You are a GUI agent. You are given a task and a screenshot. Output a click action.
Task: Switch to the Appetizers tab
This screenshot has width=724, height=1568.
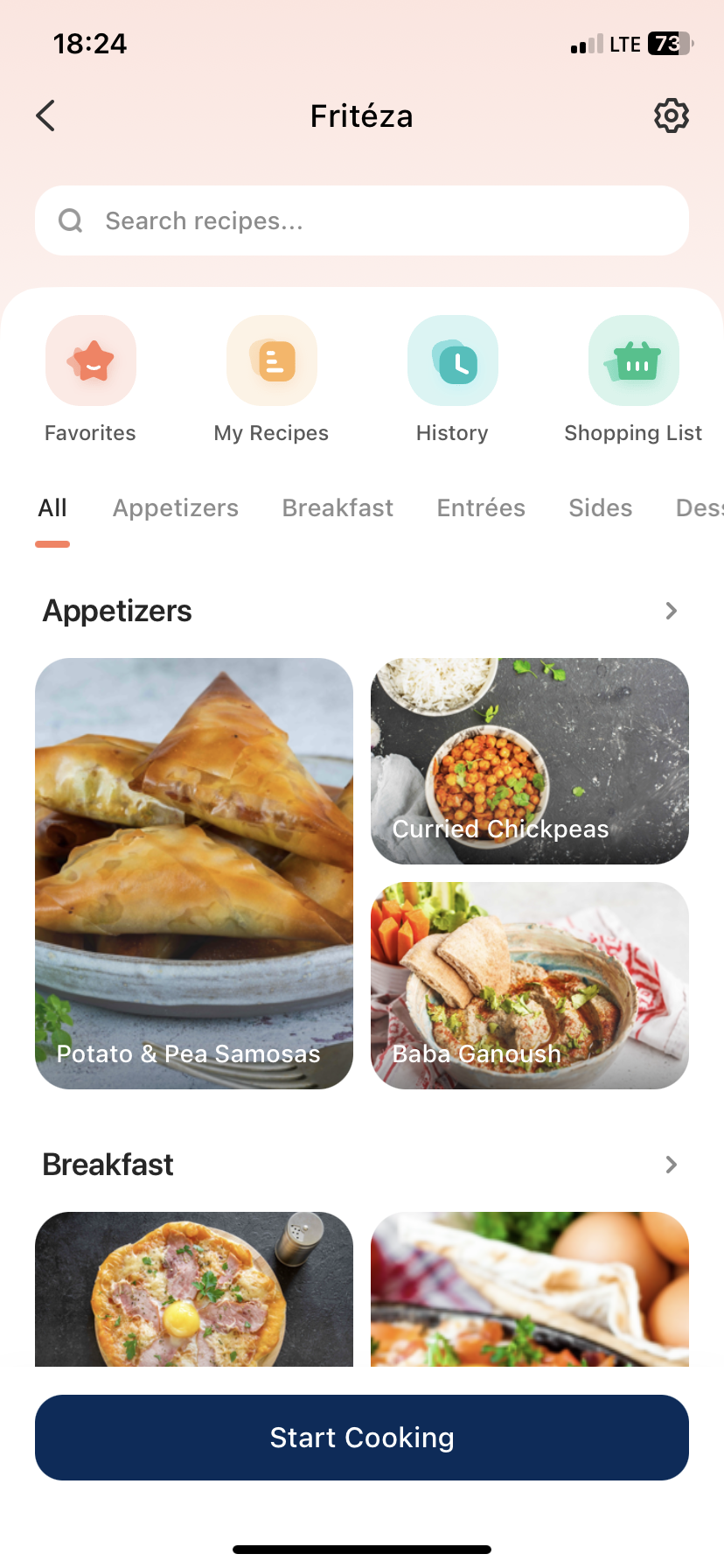pyautogui.click(x=176, y=508)
